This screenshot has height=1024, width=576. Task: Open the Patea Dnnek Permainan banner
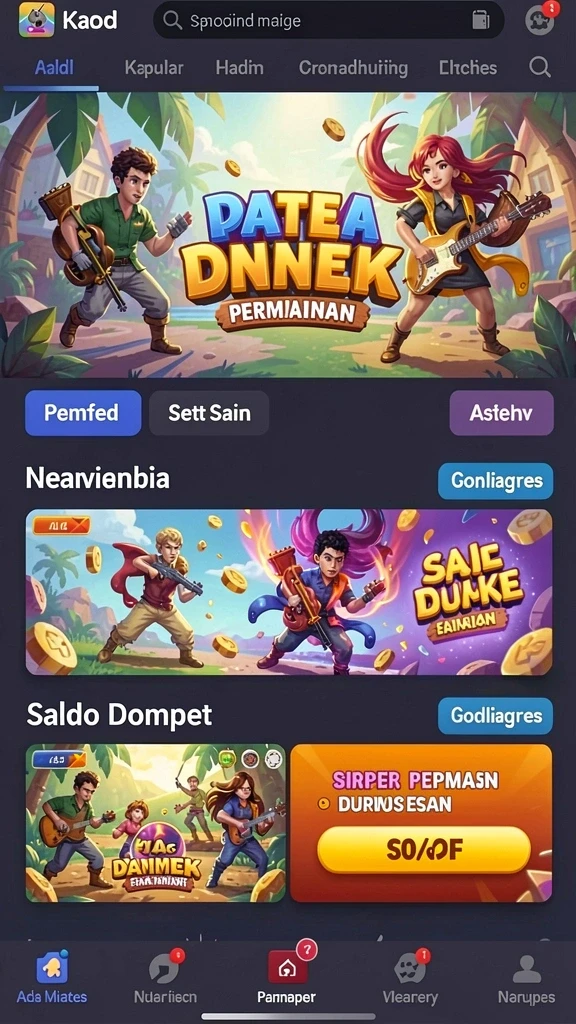click(288, 235)
